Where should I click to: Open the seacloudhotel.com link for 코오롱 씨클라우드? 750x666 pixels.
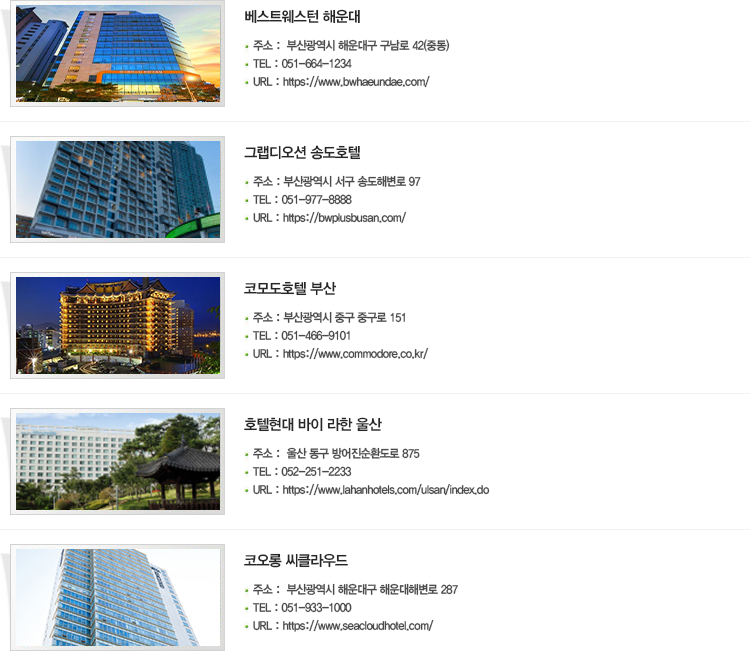358,625
